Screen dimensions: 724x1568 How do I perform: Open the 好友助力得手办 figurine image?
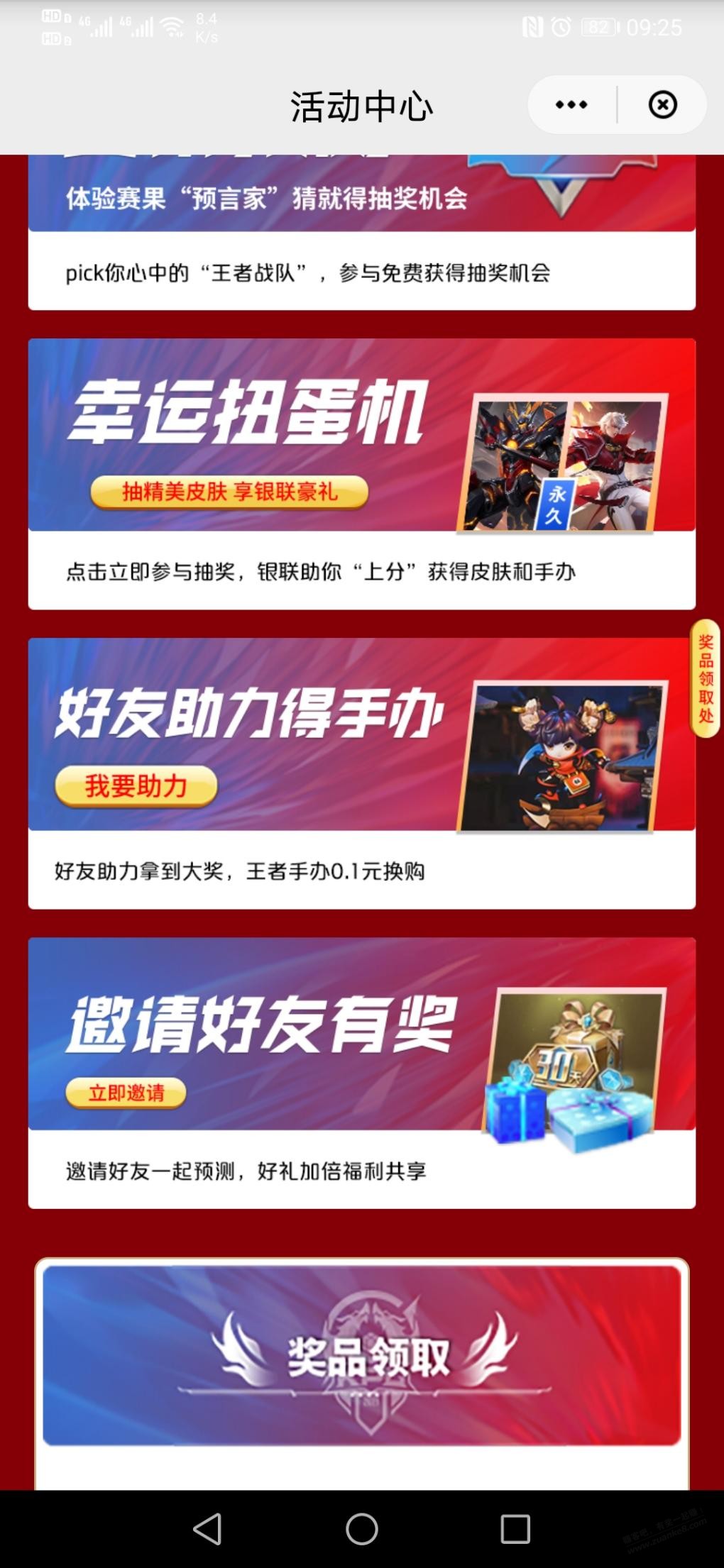click(562, 758)
